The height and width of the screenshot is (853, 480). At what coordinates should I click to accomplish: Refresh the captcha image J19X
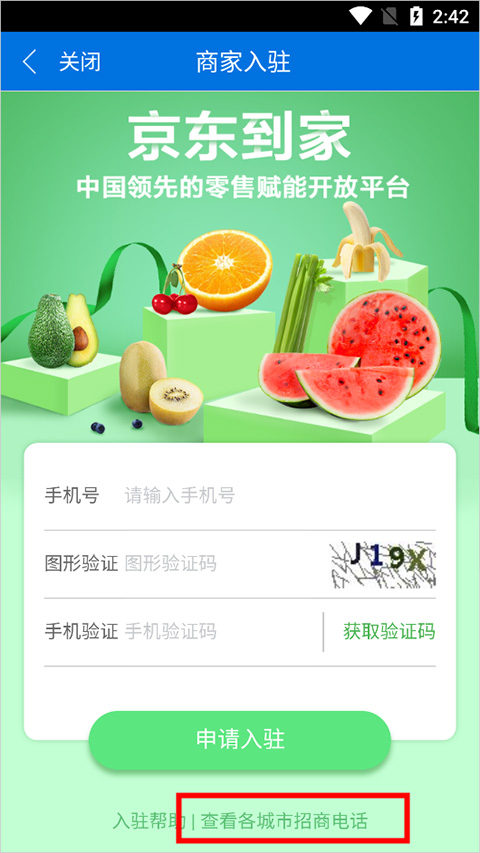[x=383, y=565]
